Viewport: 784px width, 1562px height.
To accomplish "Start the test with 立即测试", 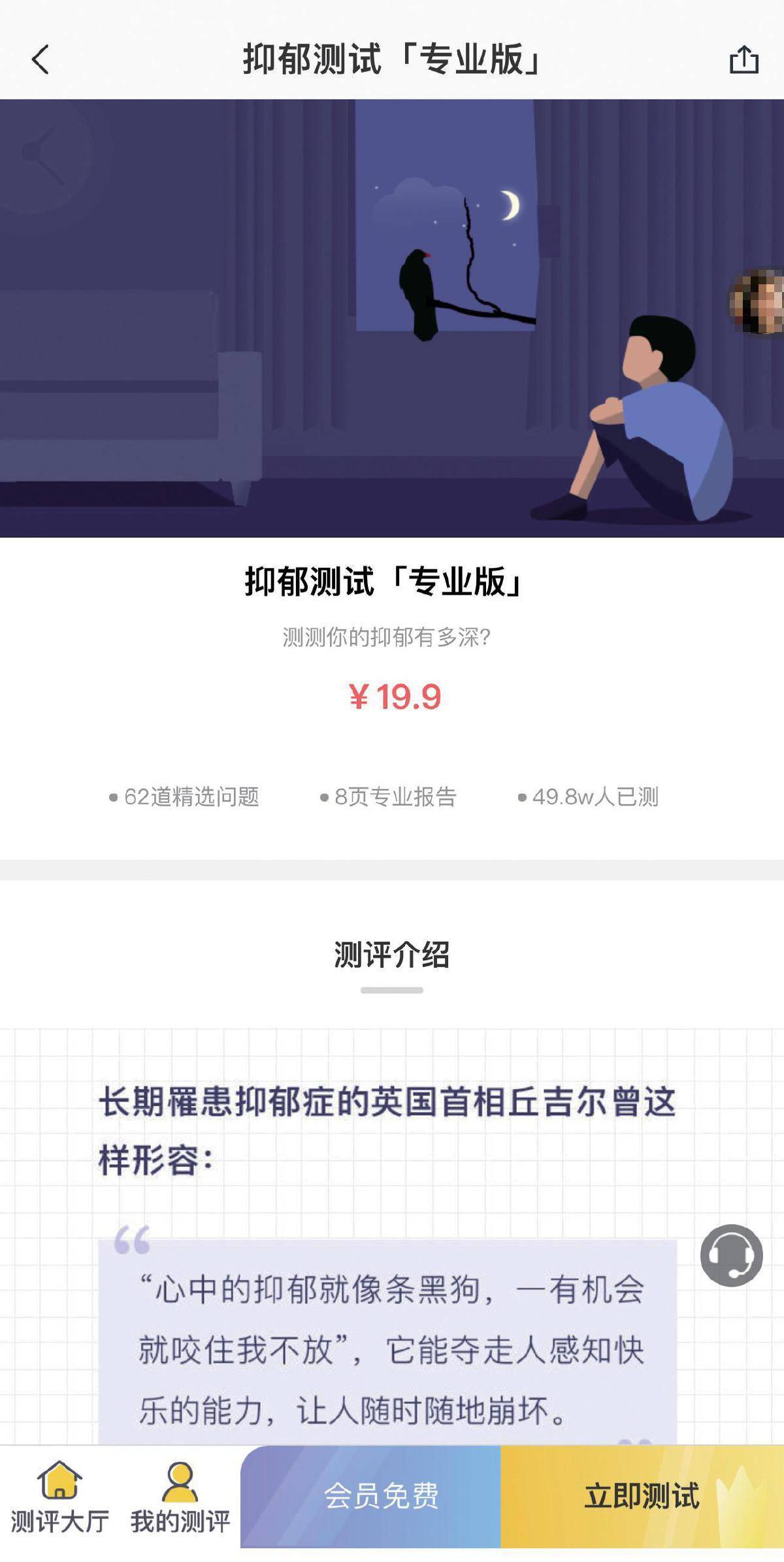I will pyautogui.click(x=642, y=1496).
